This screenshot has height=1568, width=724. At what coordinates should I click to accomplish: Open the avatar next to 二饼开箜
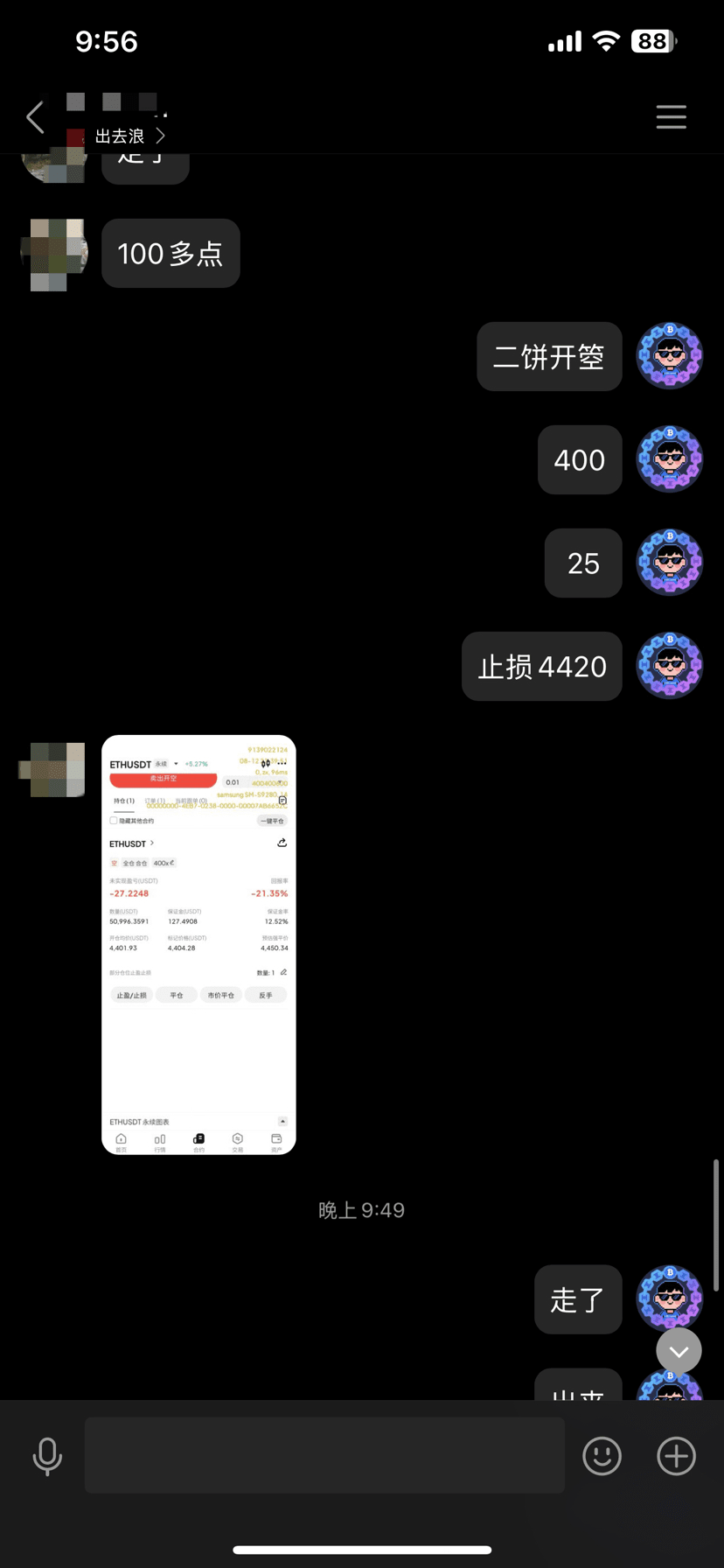pyautogui.click(x=670, y=356)
